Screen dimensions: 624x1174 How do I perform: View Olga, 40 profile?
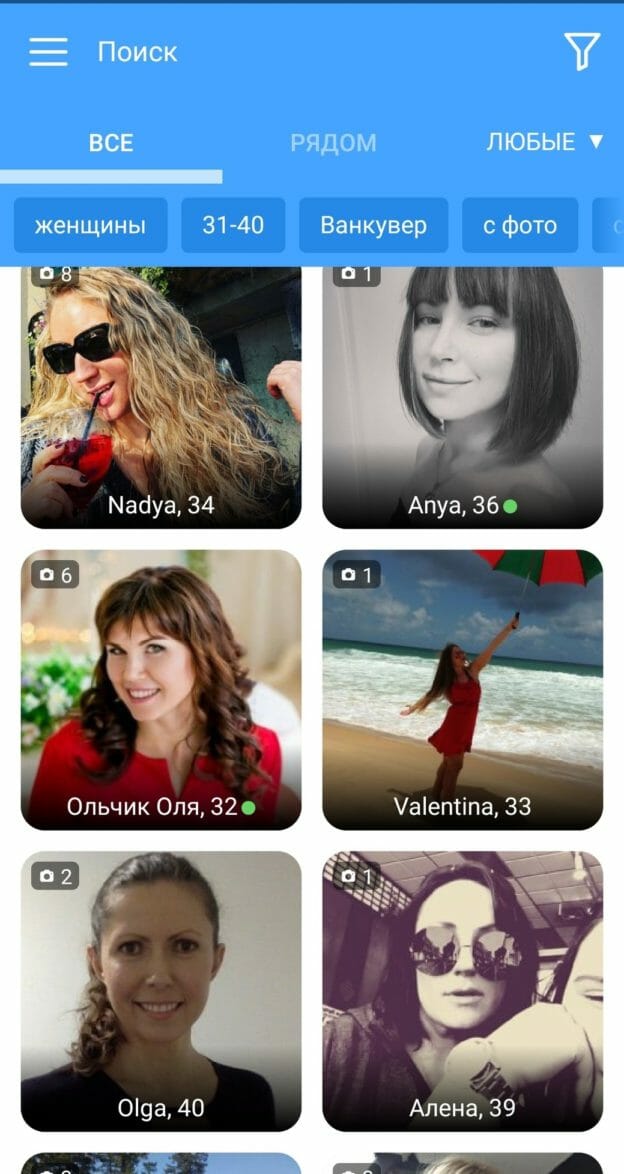[x=161, y=991]
